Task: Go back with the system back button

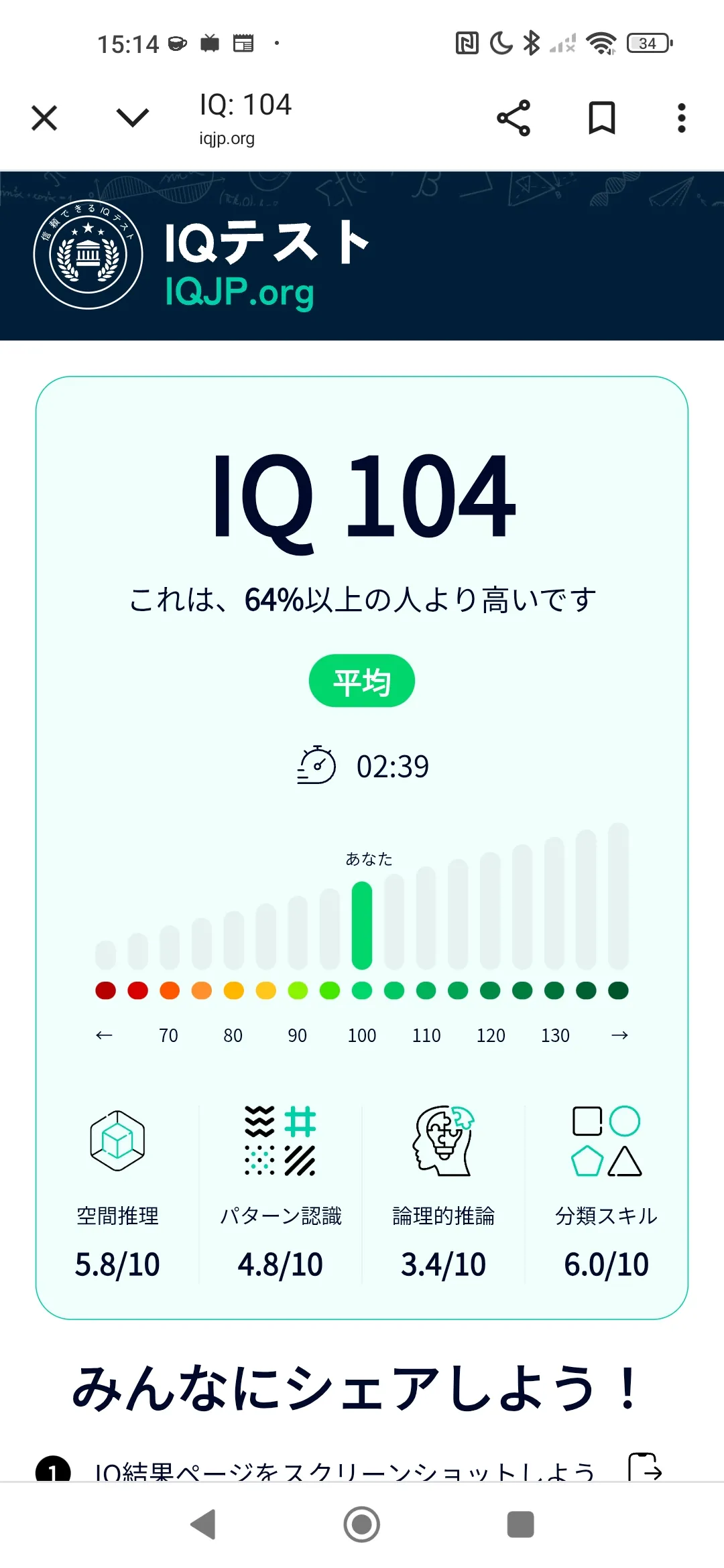Action: point(203,1525)
